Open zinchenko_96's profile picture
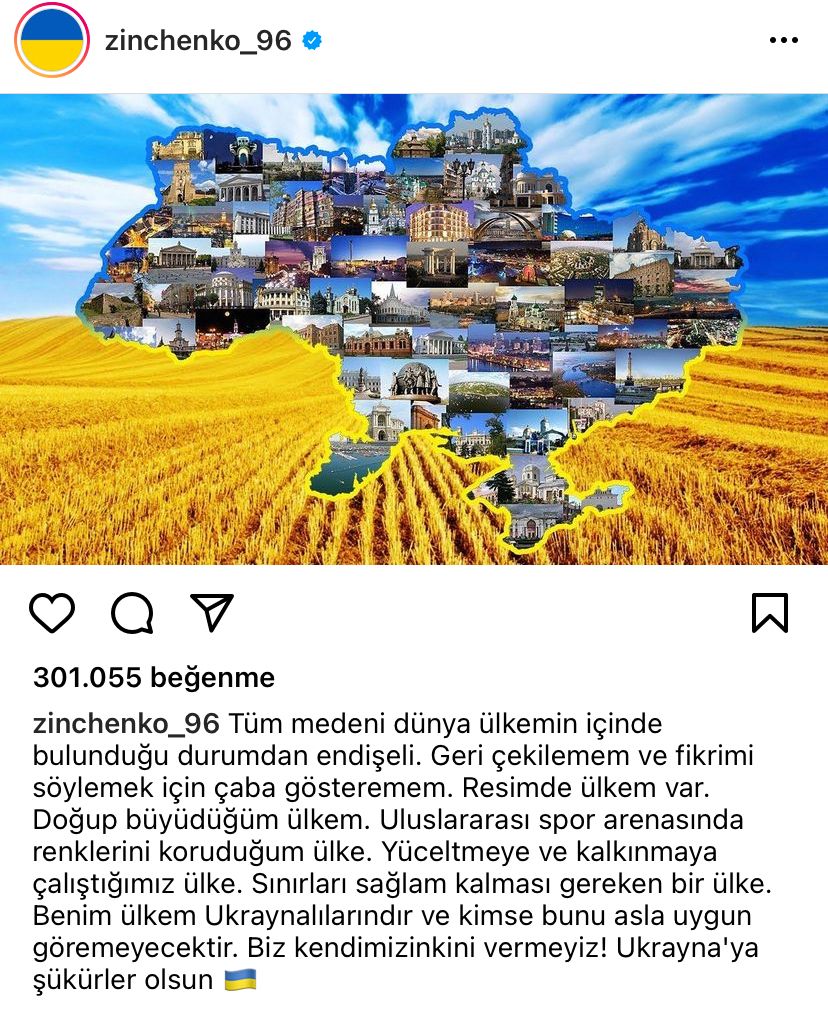 pyautogui.click(x=52, y=41)
